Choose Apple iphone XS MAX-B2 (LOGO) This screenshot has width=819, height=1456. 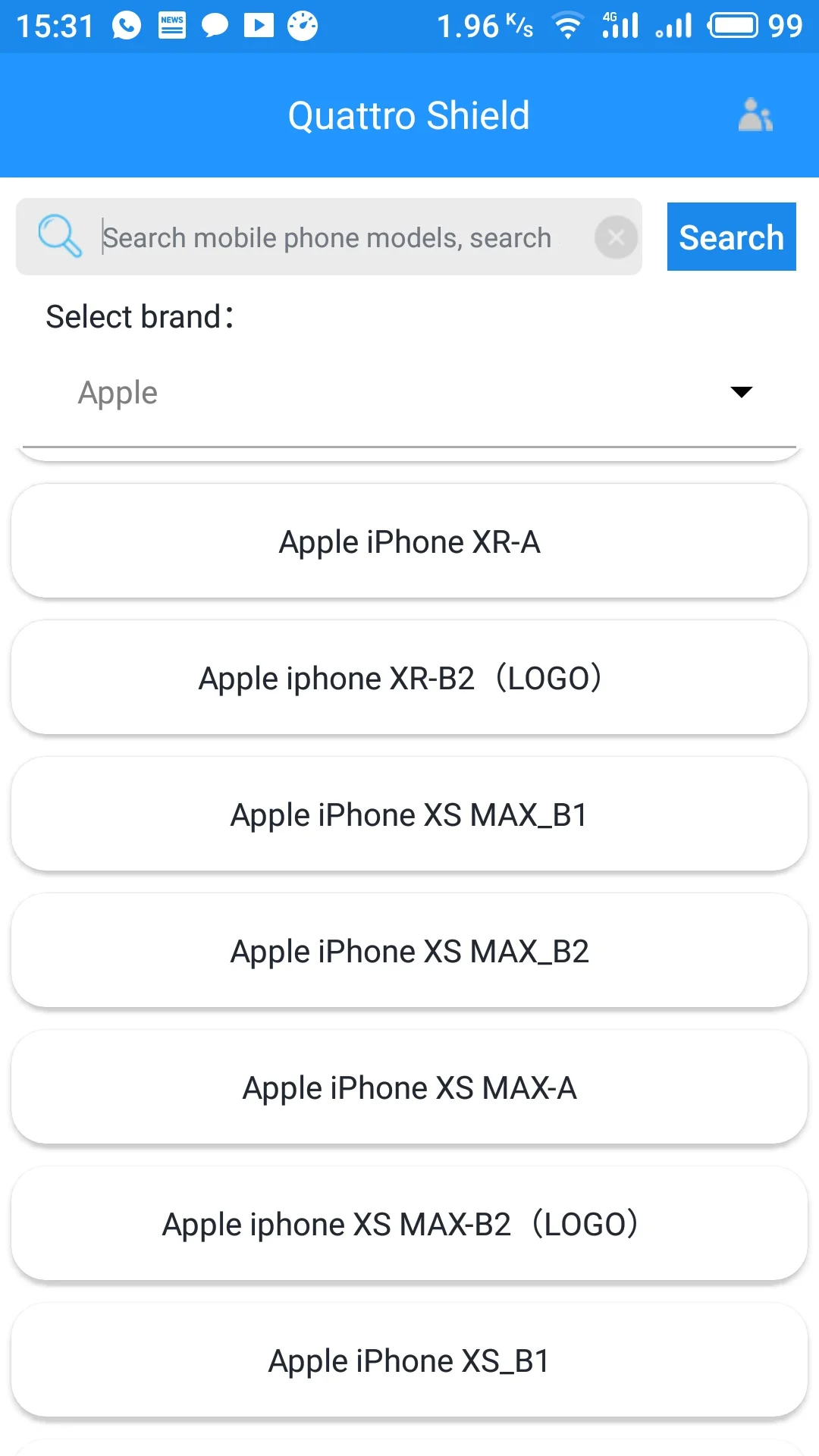(409, 1224)
